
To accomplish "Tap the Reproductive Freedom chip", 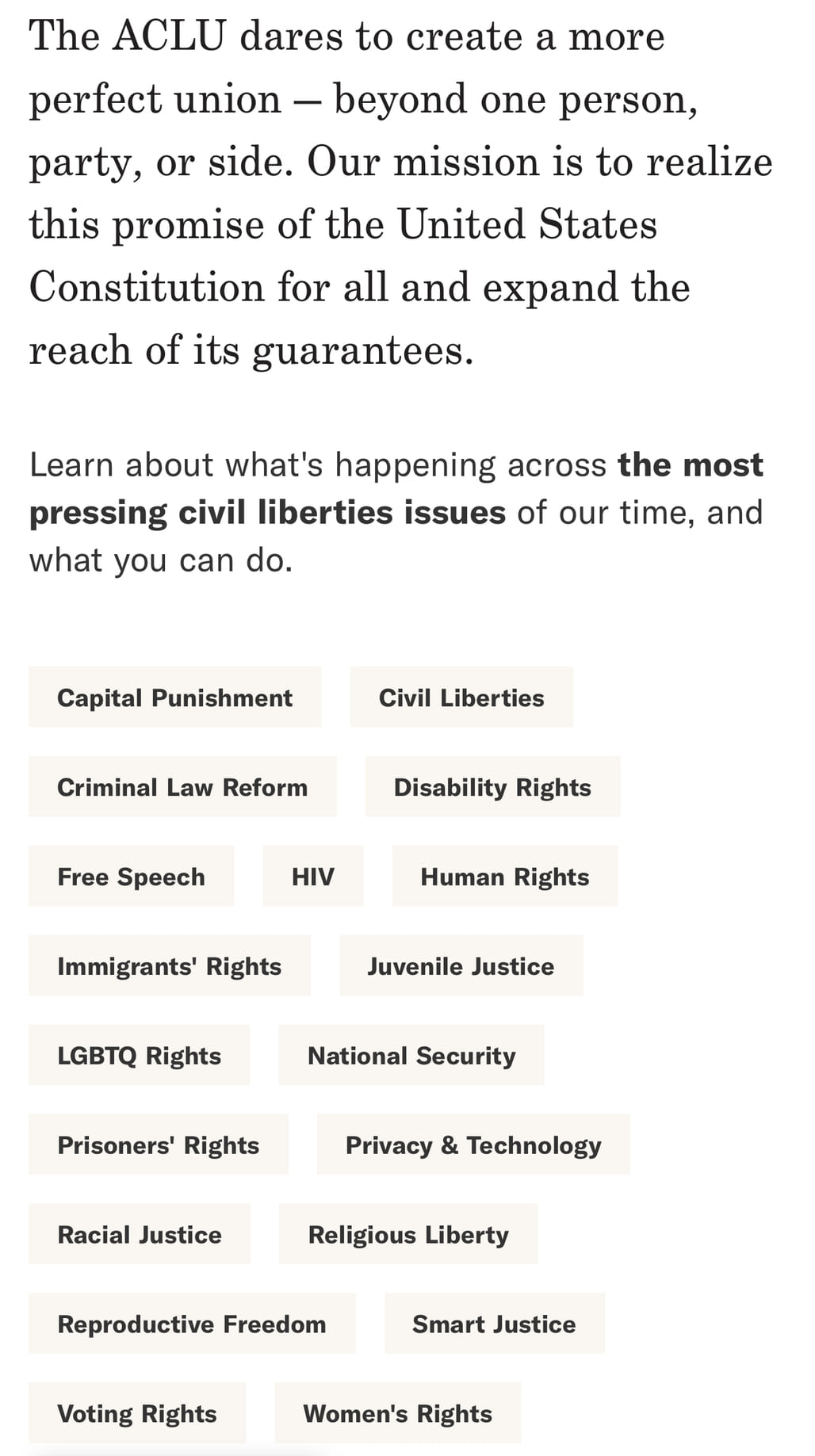I will 193,1324.
